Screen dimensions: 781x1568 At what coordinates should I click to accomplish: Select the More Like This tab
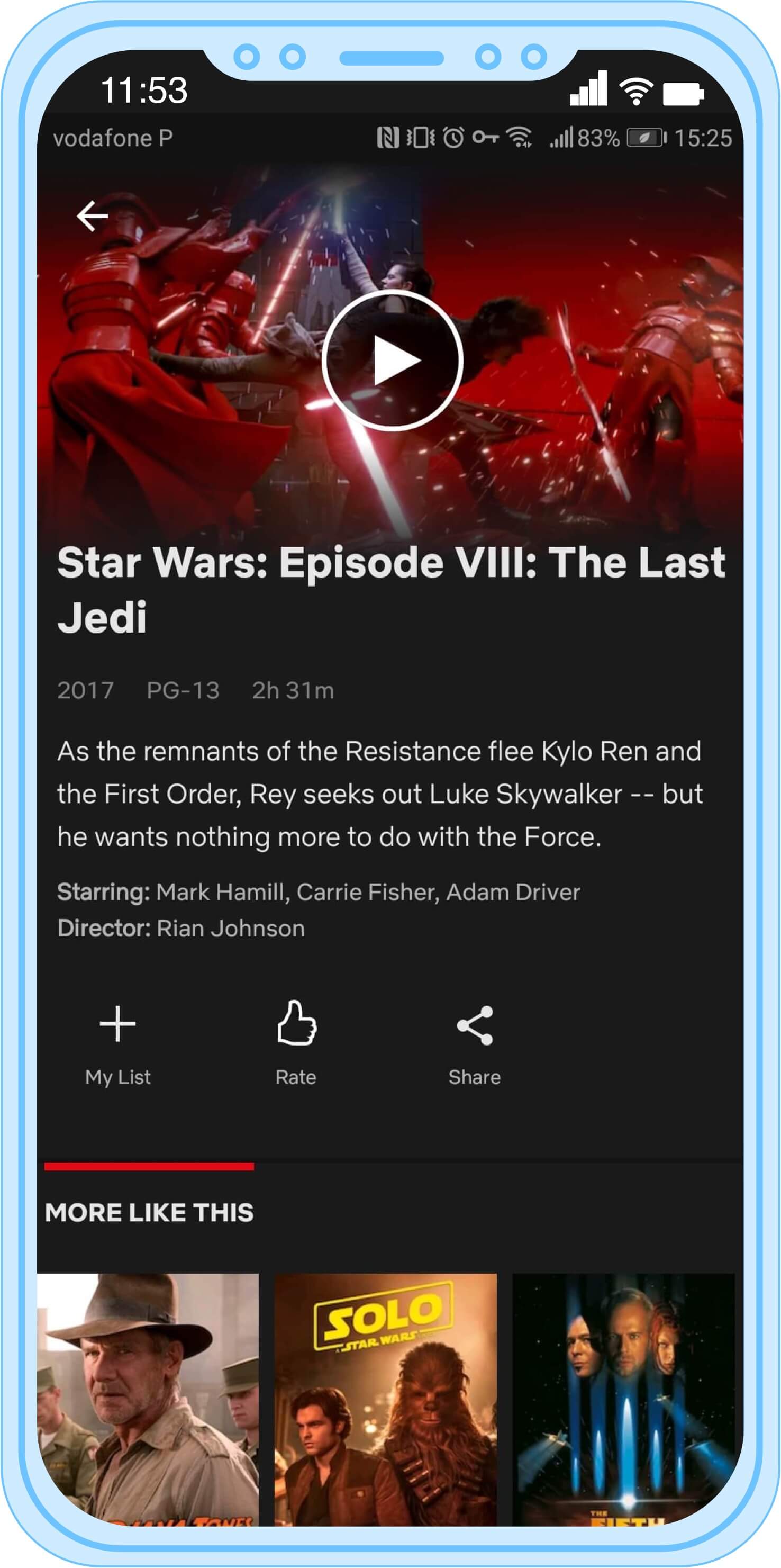[149, 1212]
